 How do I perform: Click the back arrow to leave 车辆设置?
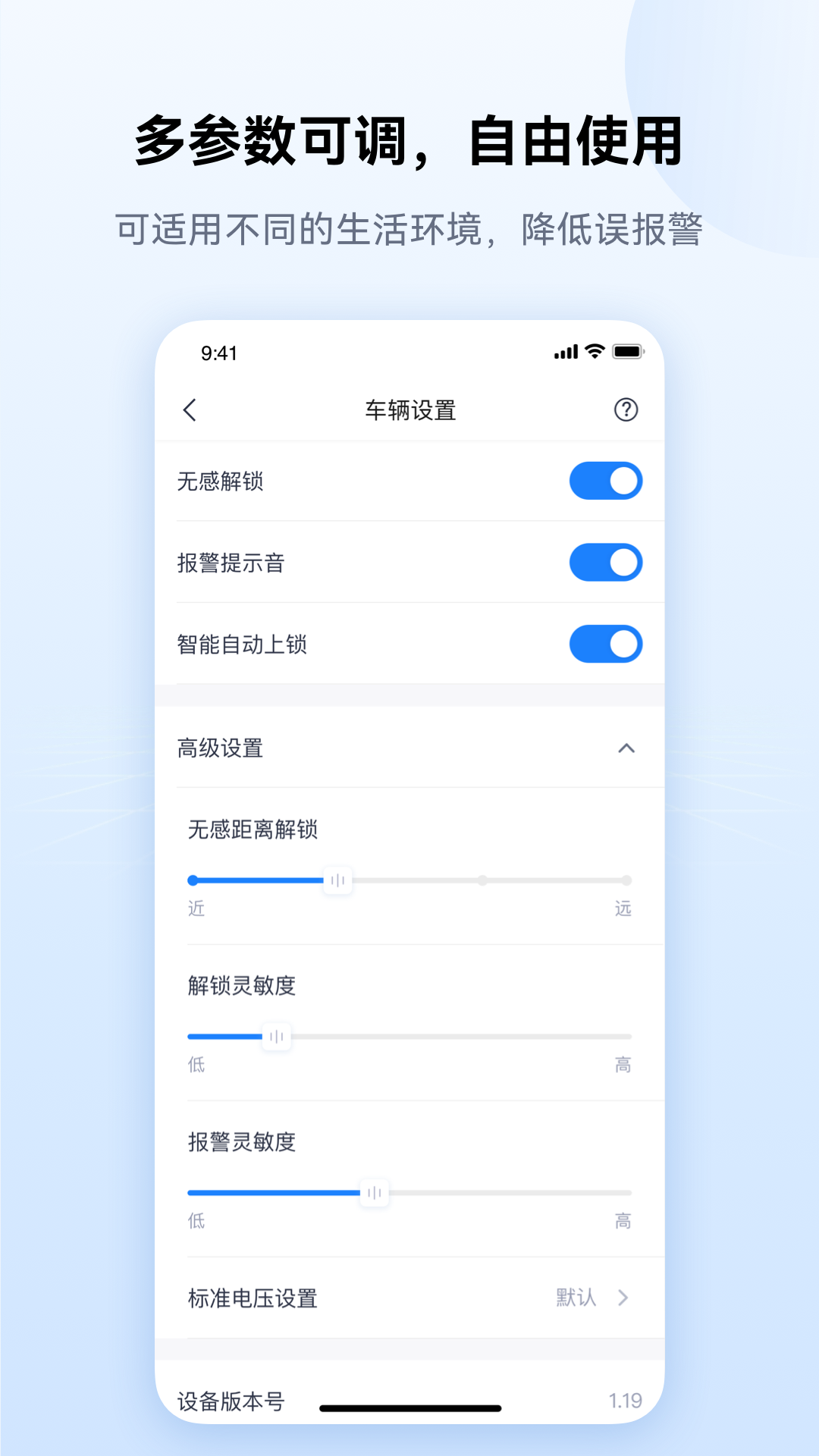188,409
